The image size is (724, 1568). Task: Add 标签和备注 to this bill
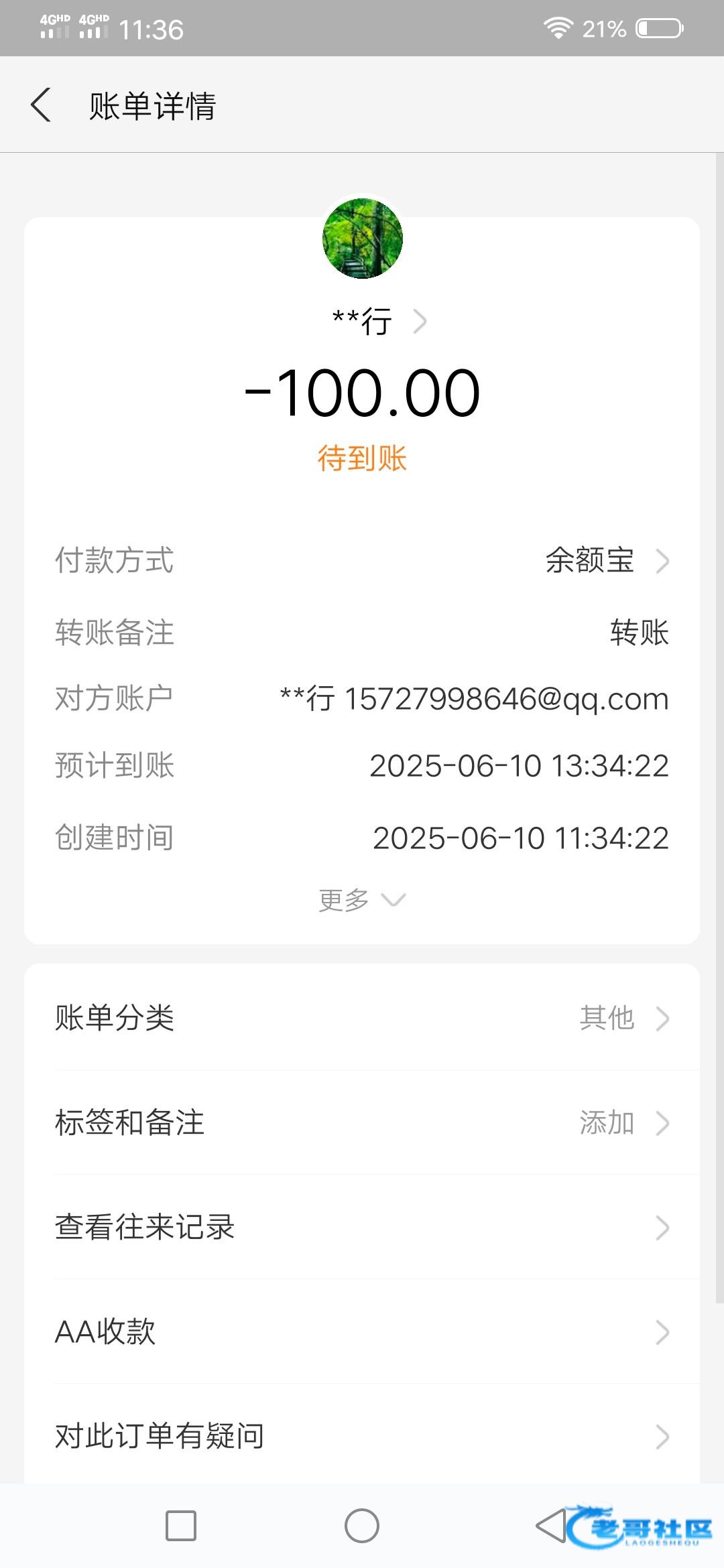(362, 1122)
